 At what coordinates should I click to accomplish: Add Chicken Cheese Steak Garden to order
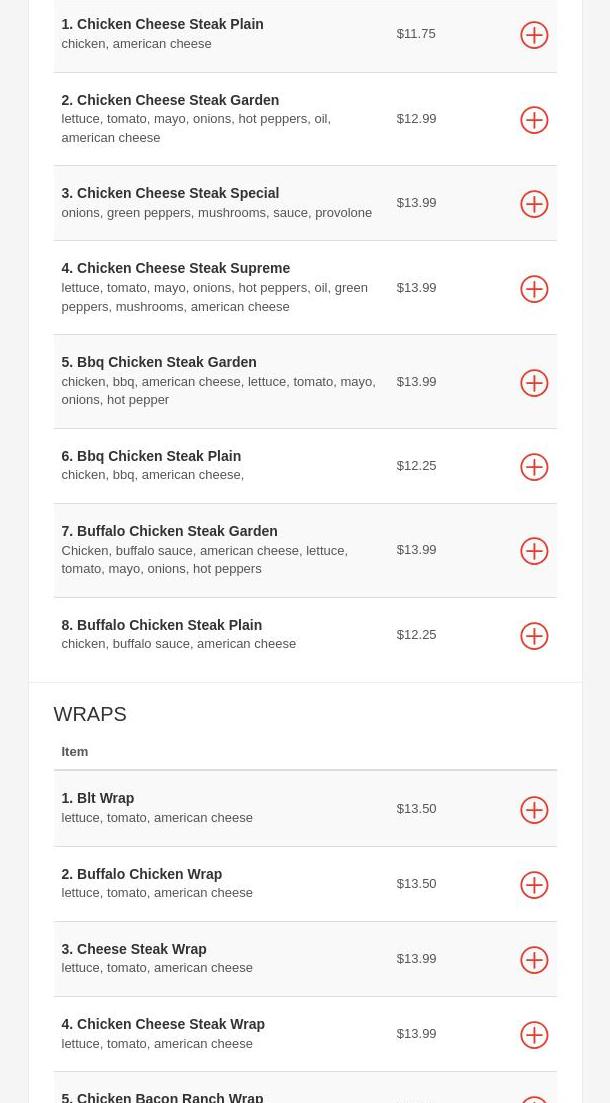pos(534,120)
